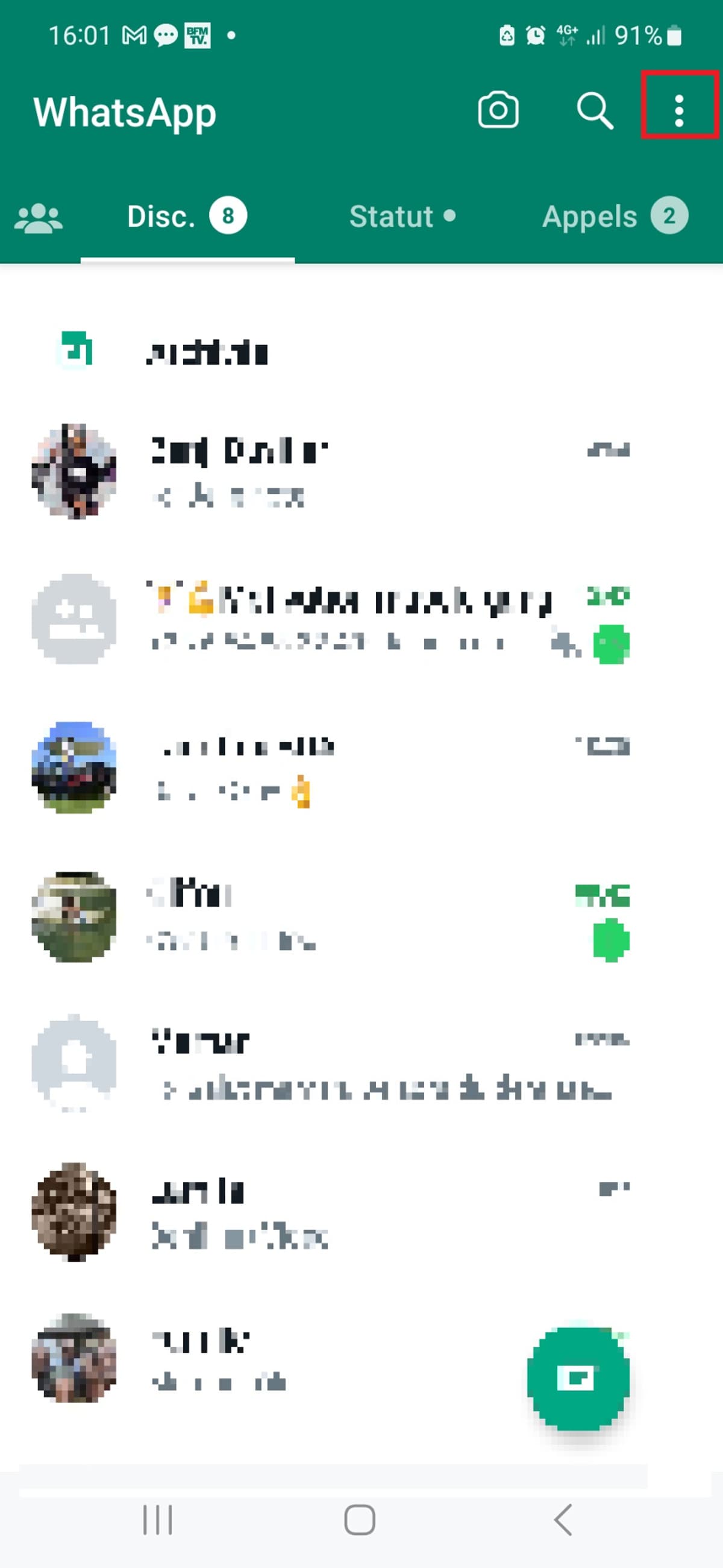
Task: Open the camera from the top bar
Action: tap(499, 110)
